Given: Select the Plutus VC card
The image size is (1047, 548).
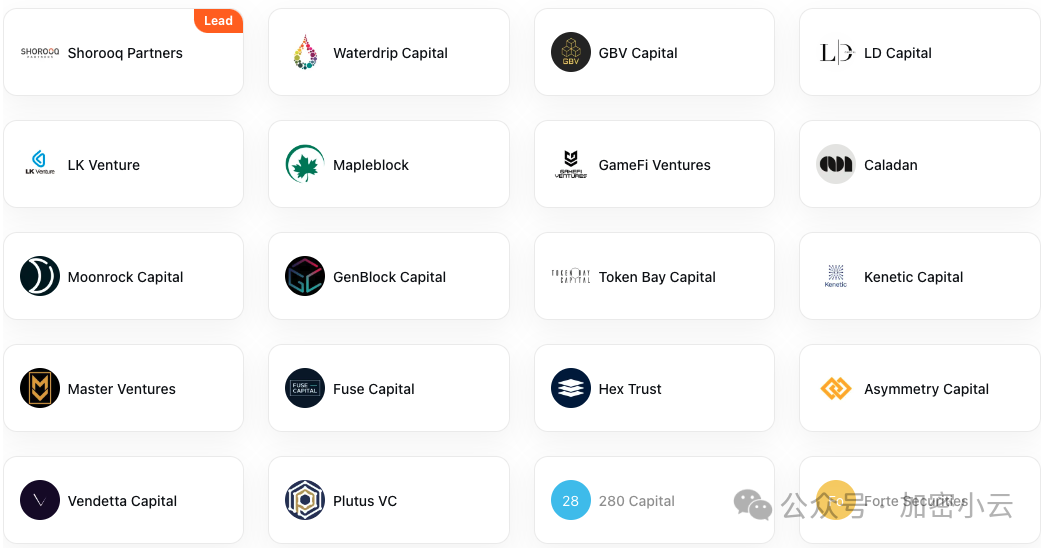Looking at the screenshot, I should (x=389, y=501).
